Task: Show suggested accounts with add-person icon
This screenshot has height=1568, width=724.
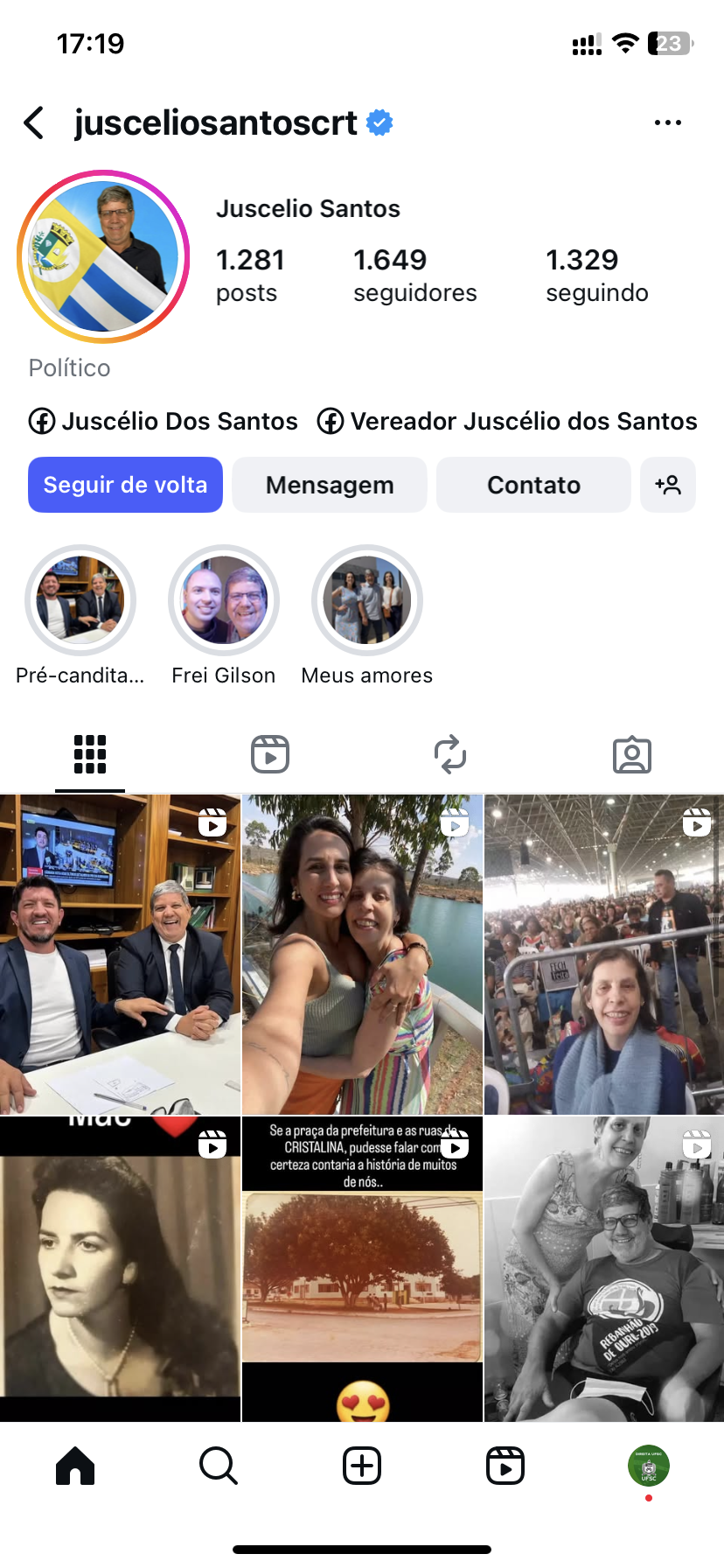Action: click(668, 485)
